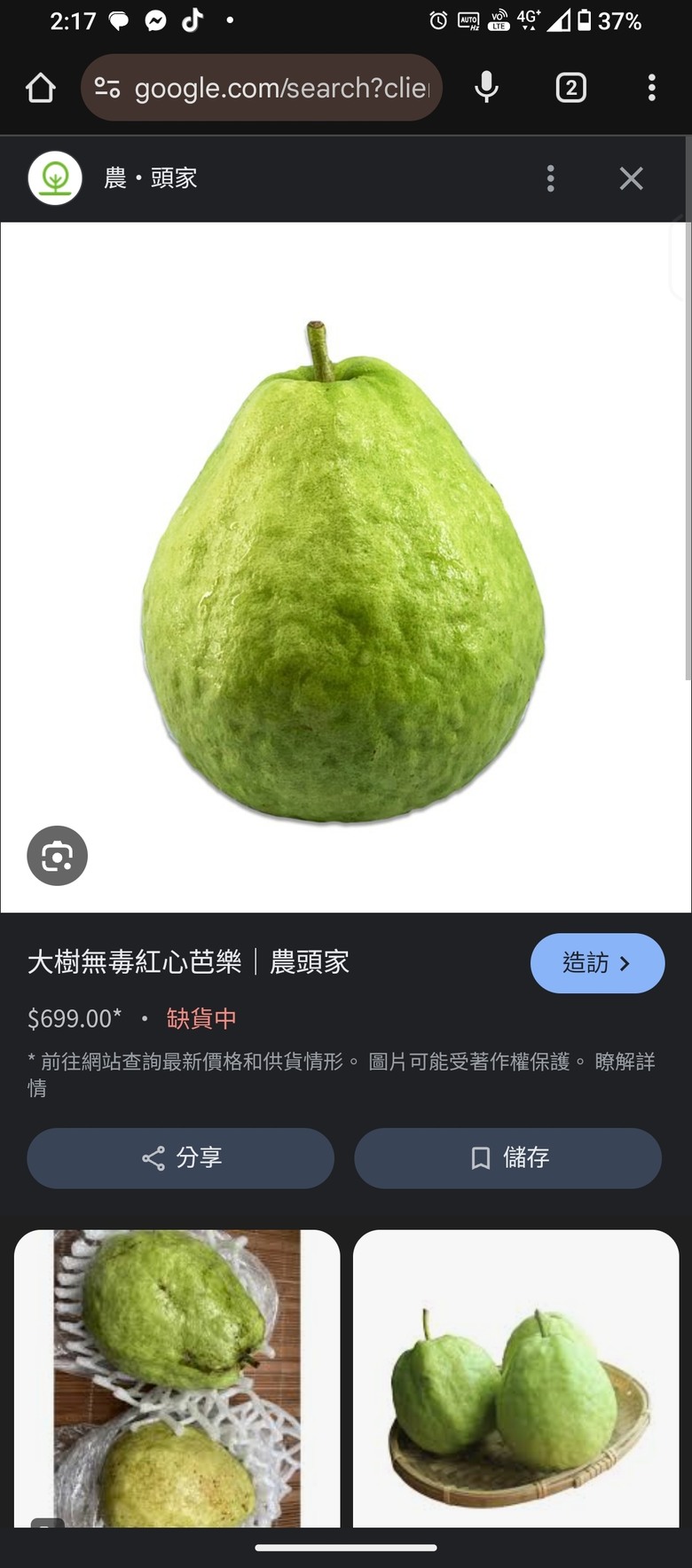Open 瞭解詳情 copyright details link

(x=625, y=1062)
